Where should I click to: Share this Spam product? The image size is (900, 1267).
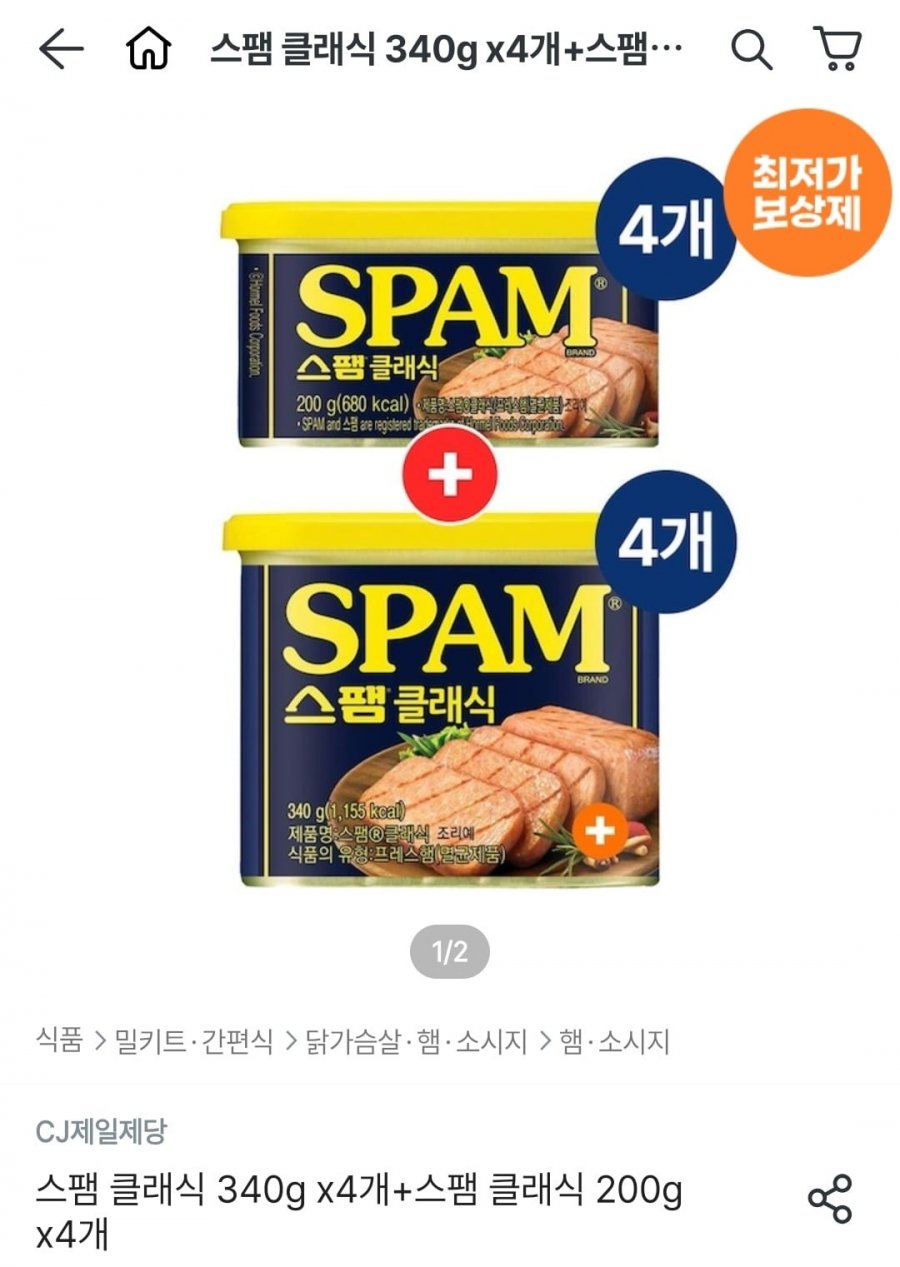829,1199
